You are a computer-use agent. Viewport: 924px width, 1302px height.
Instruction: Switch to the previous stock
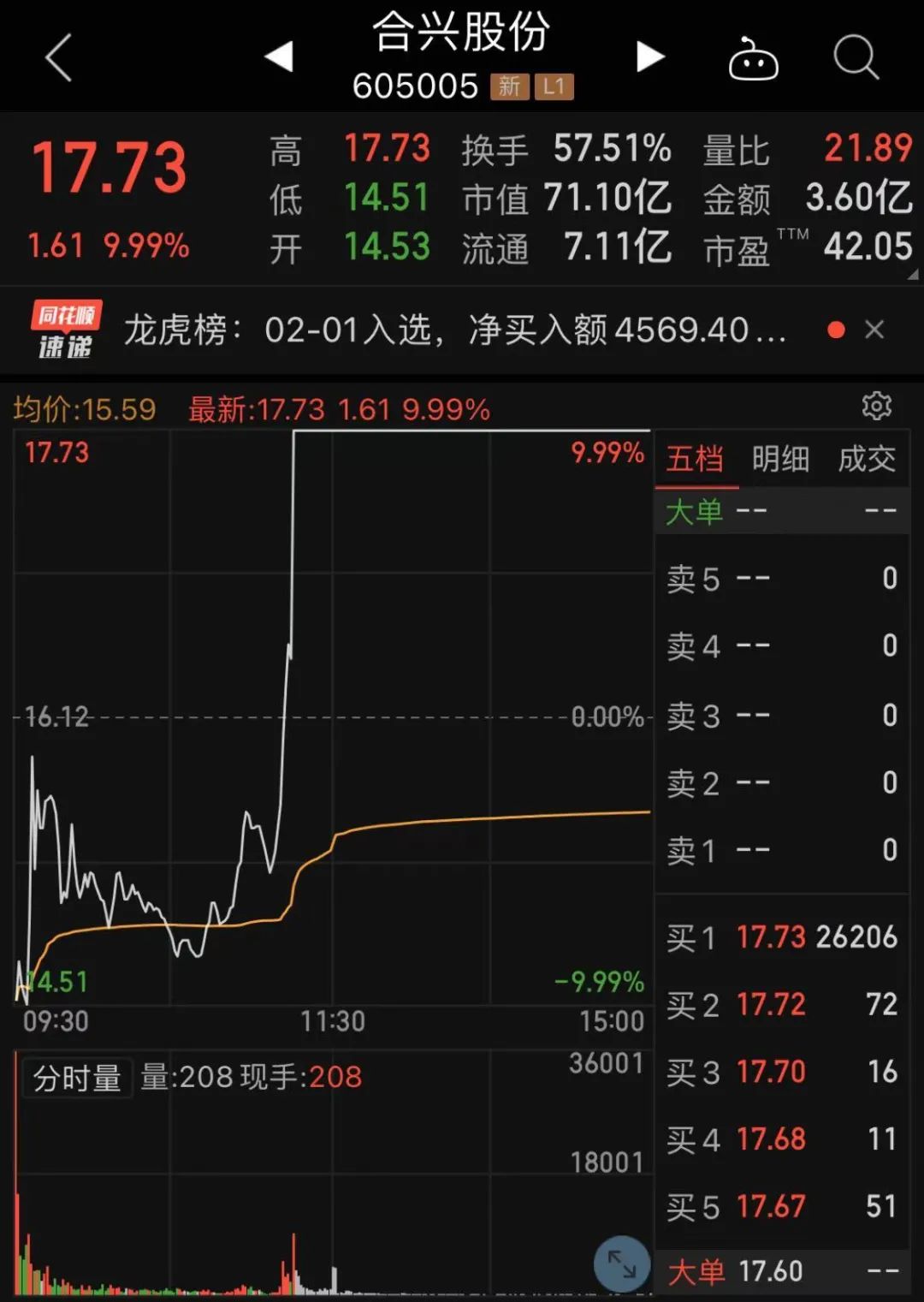point(279,57)
